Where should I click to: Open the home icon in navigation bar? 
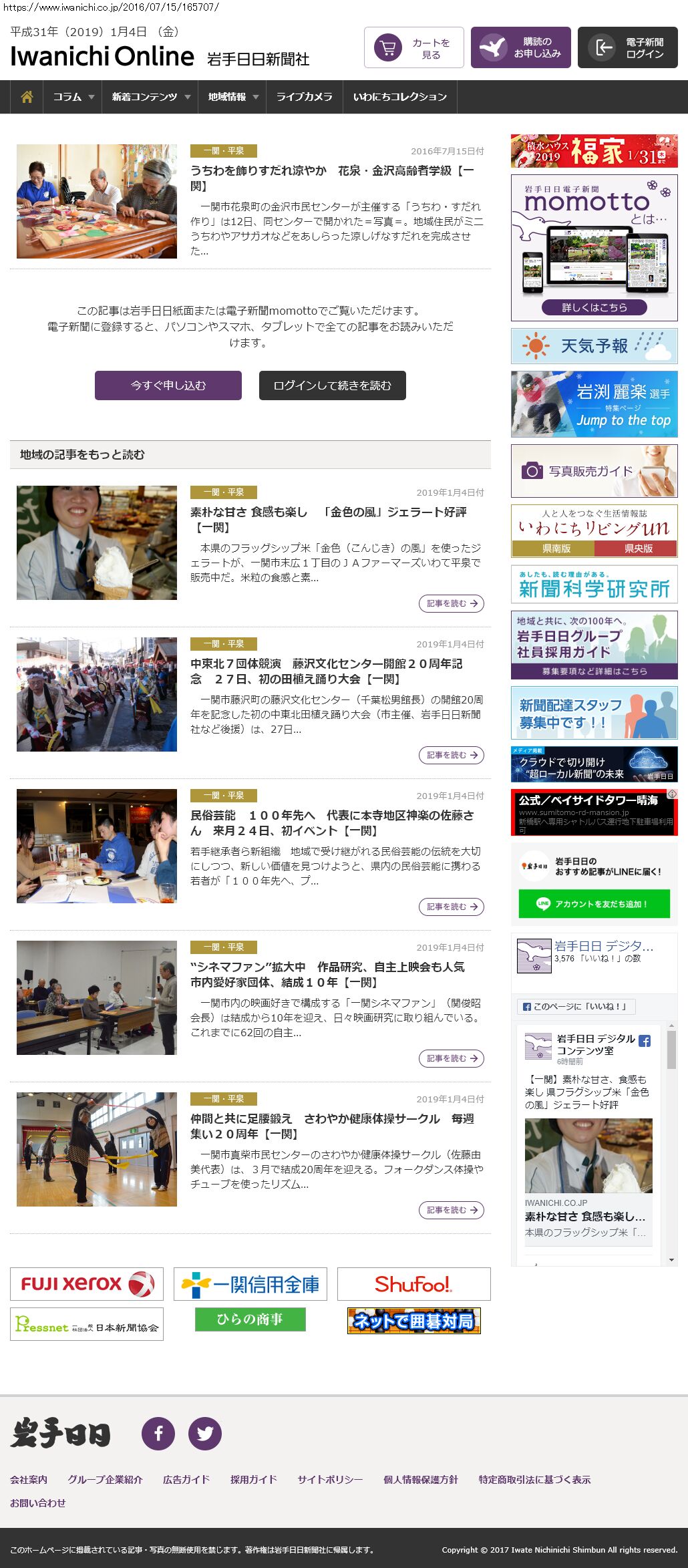click(27, 97)
